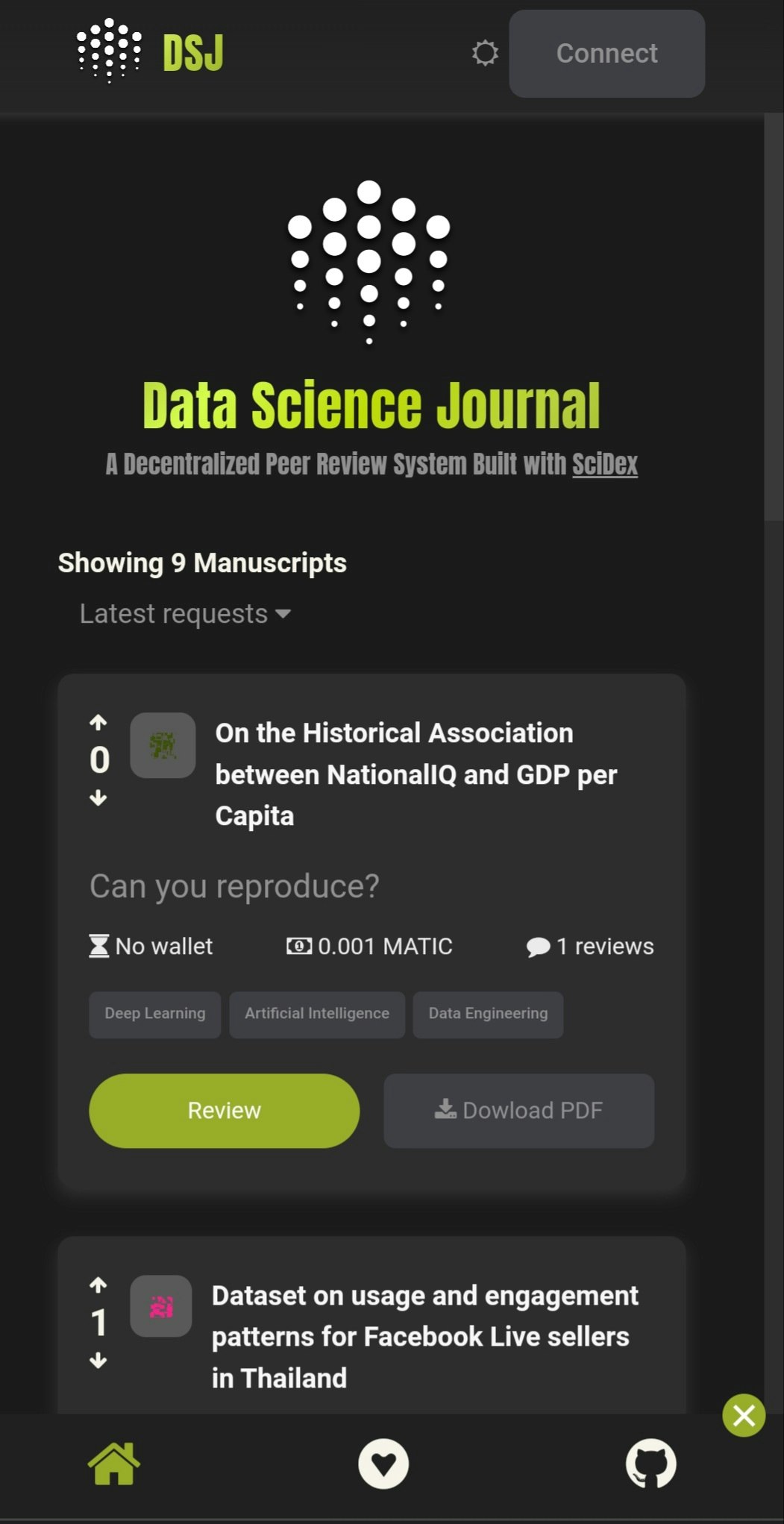Download PDF of the NationalIQ manuscript
The width and height of the screenshot is (784, 1524).
tap(518, 1110)
